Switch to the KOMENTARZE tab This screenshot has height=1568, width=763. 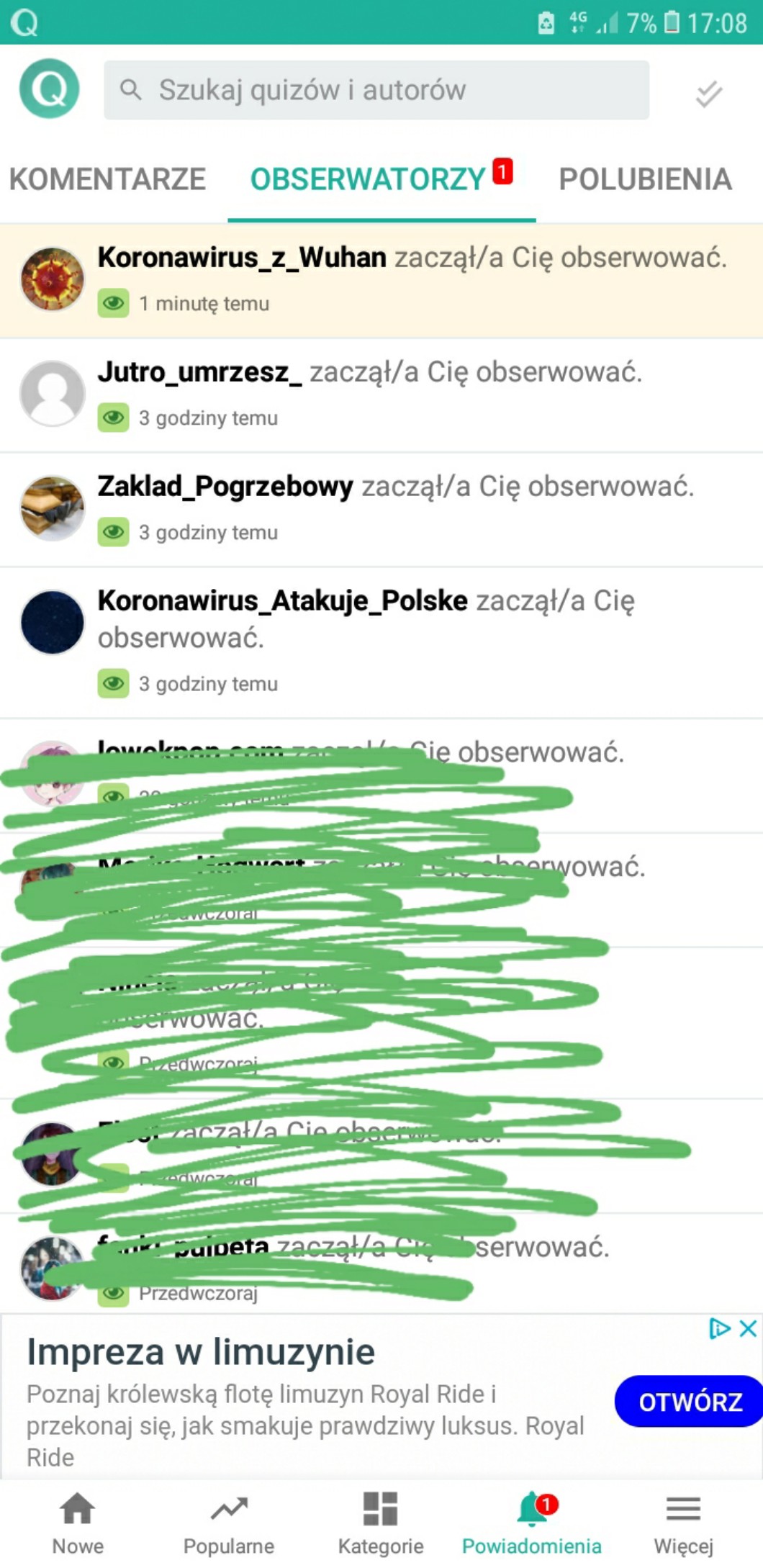(x=107, y=179)
